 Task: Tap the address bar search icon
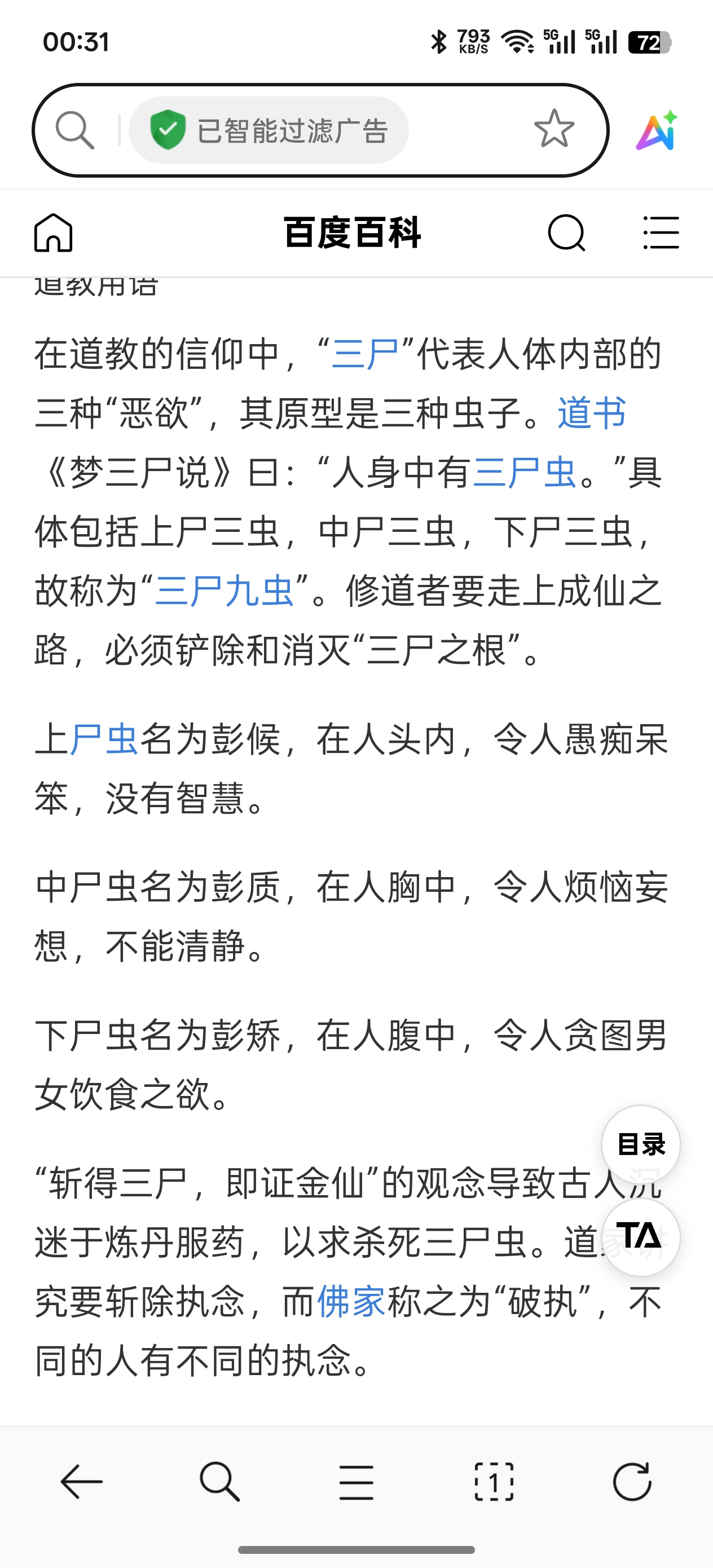pos(74,130)
